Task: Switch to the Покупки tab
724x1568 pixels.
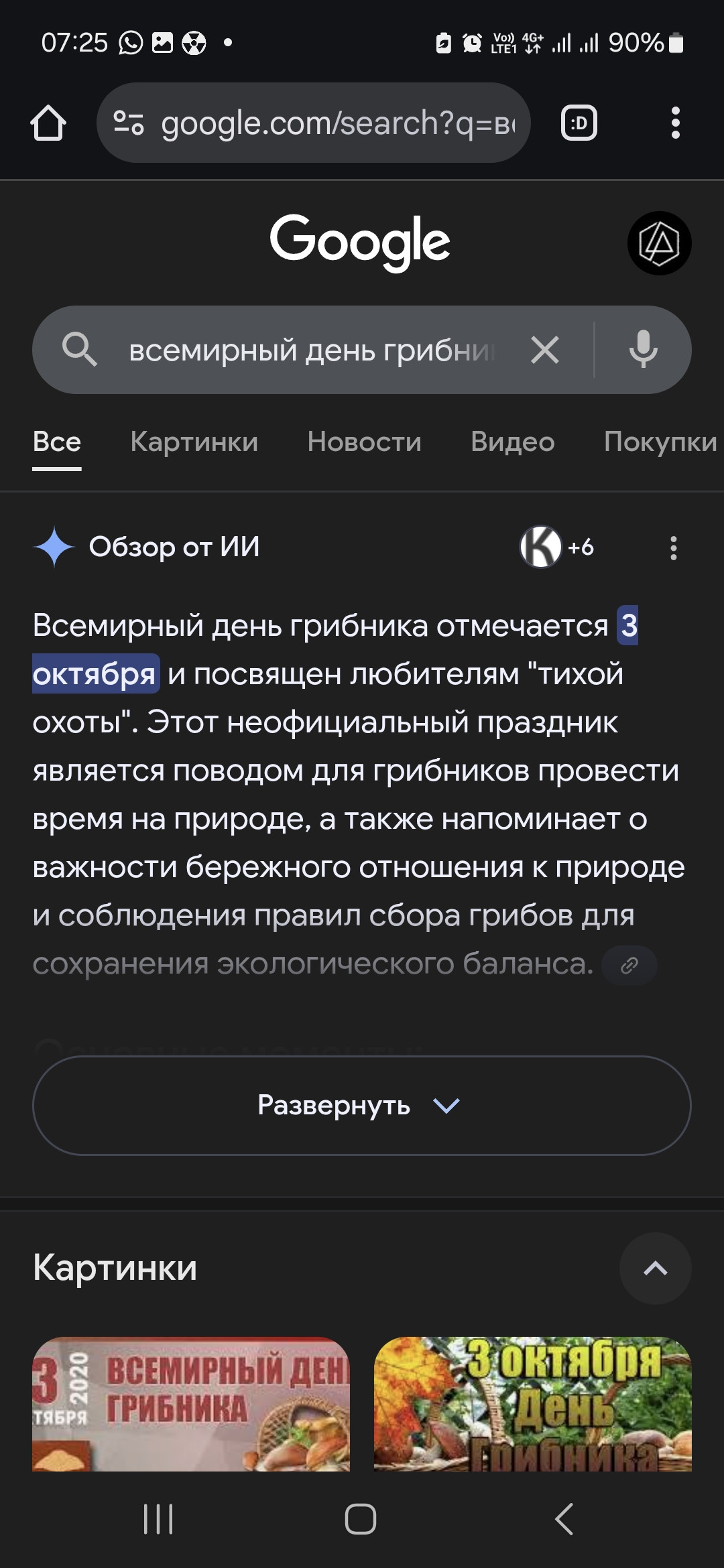Action: (x=660, y=442)
